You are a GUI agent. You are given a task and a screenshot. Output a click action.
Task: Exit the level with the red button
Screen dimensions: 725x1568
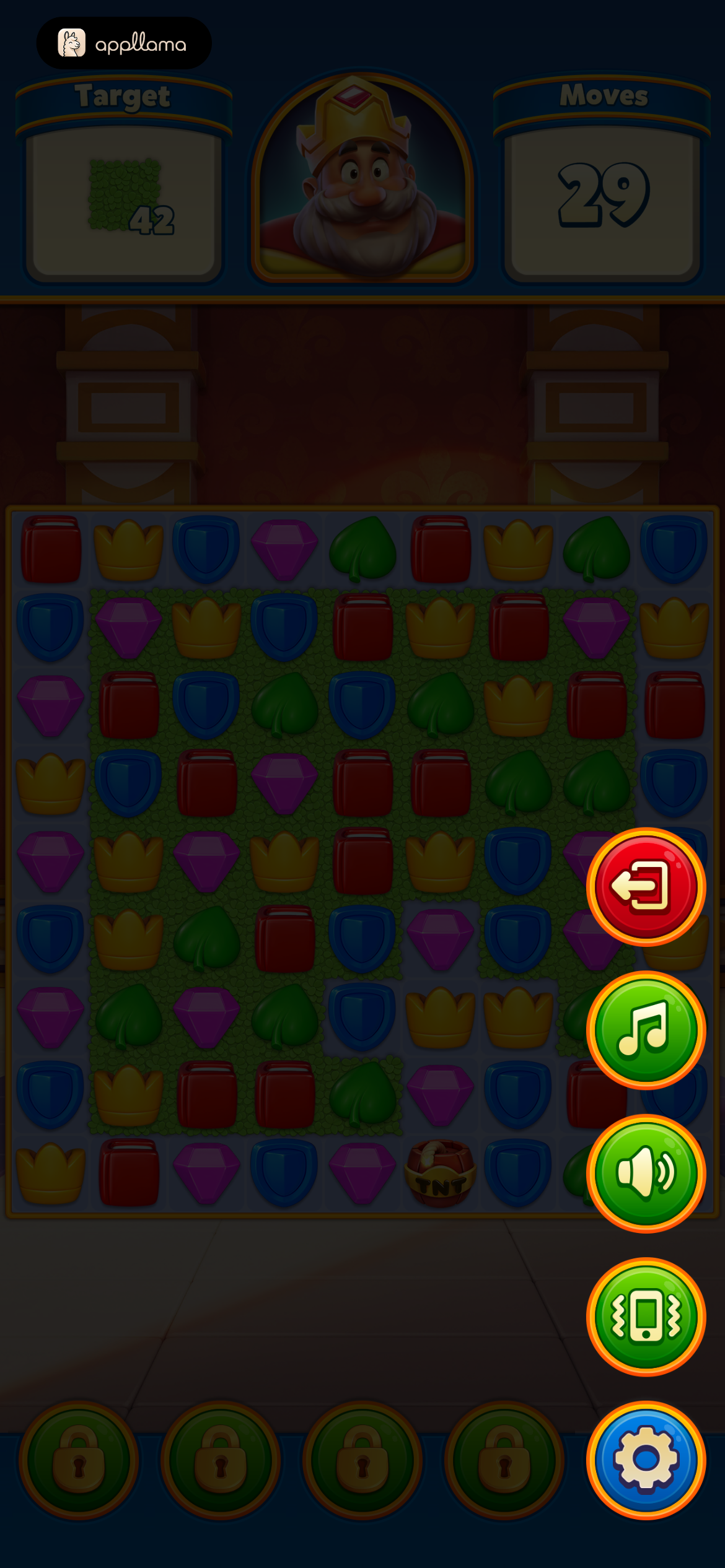pyautogui.click(x=646, y=887)
